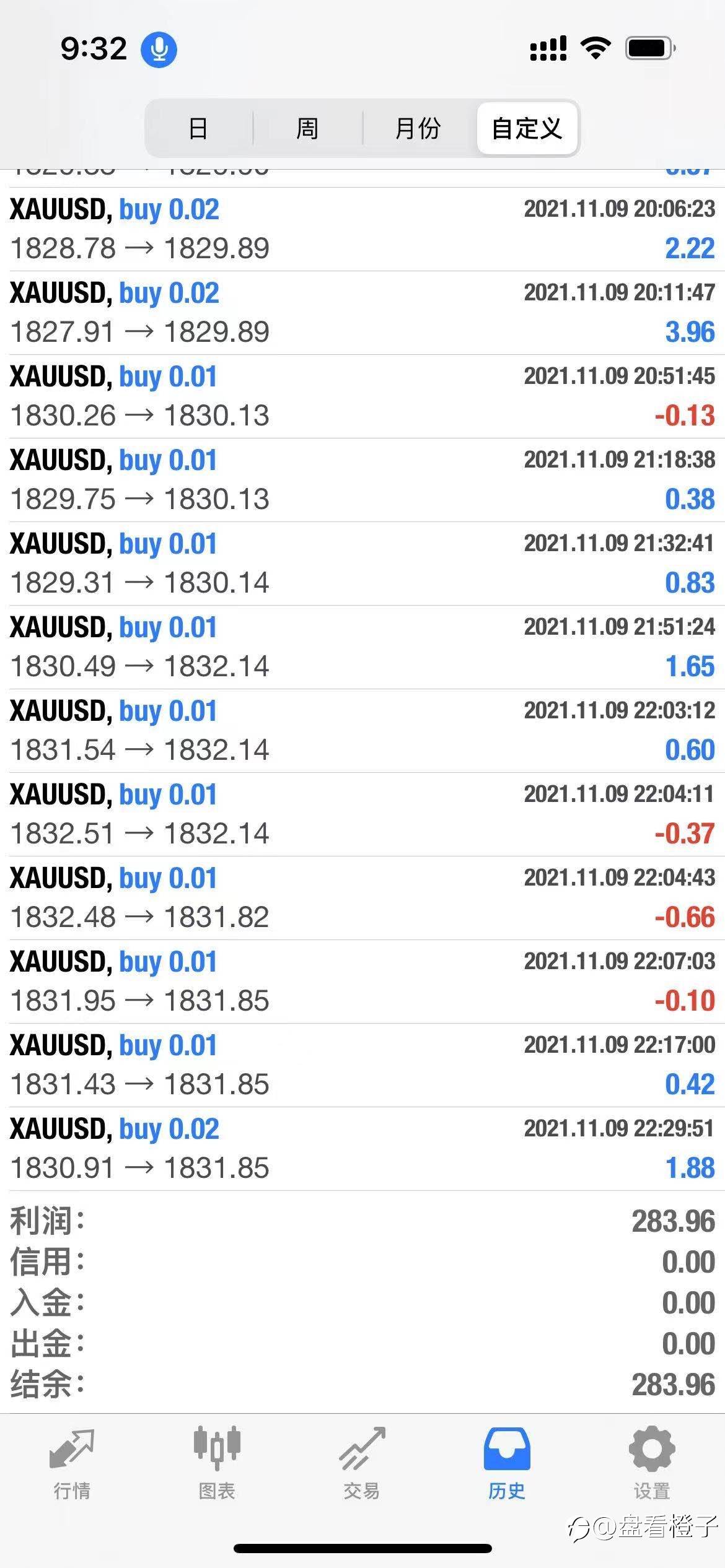Screen dimensions: 725x1568
Task: Expand the trade with profit 0.83
Action: click(362, 564)
